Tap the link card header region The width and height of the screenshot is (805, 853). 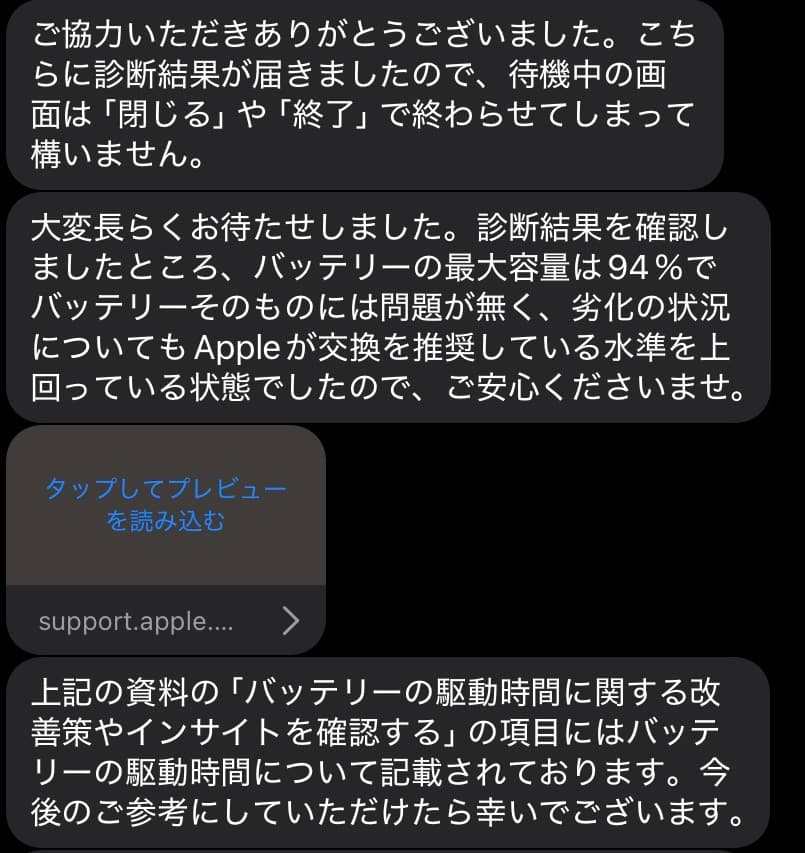(164, 460)
